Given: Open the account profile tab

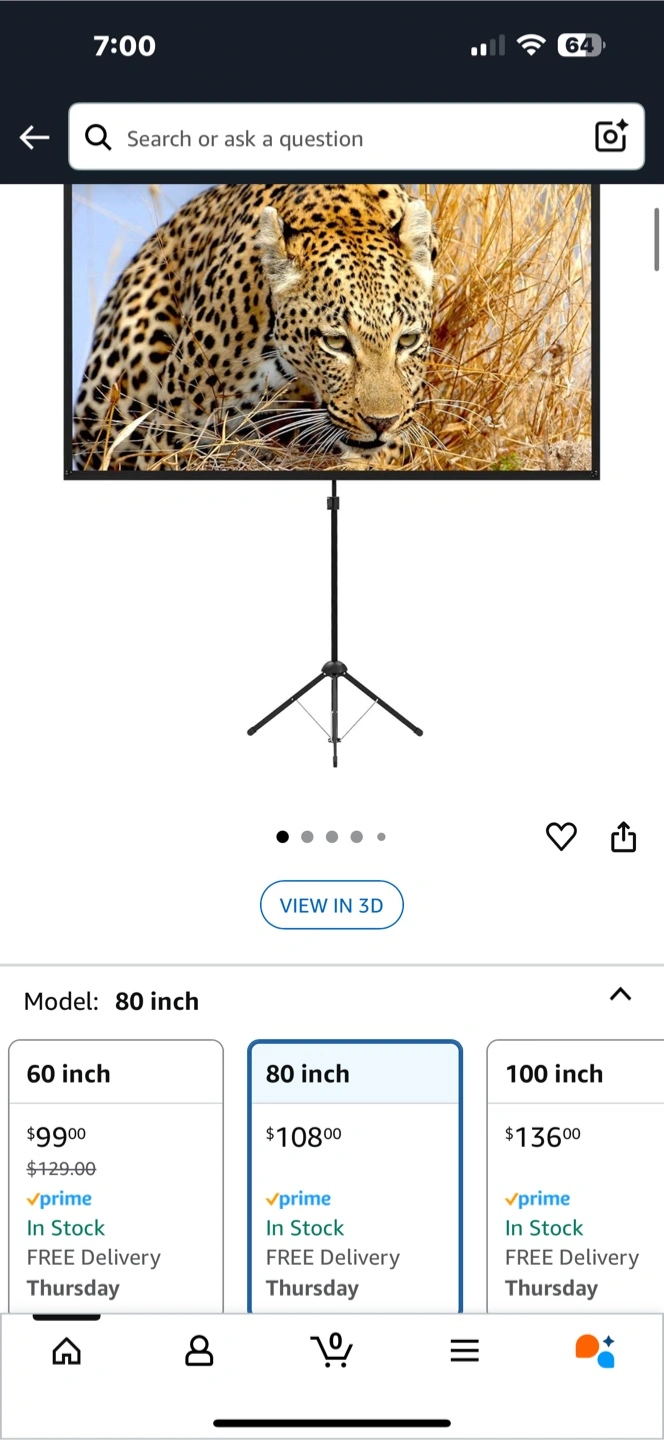Looking at the screenshot, I should [199, 1351].
